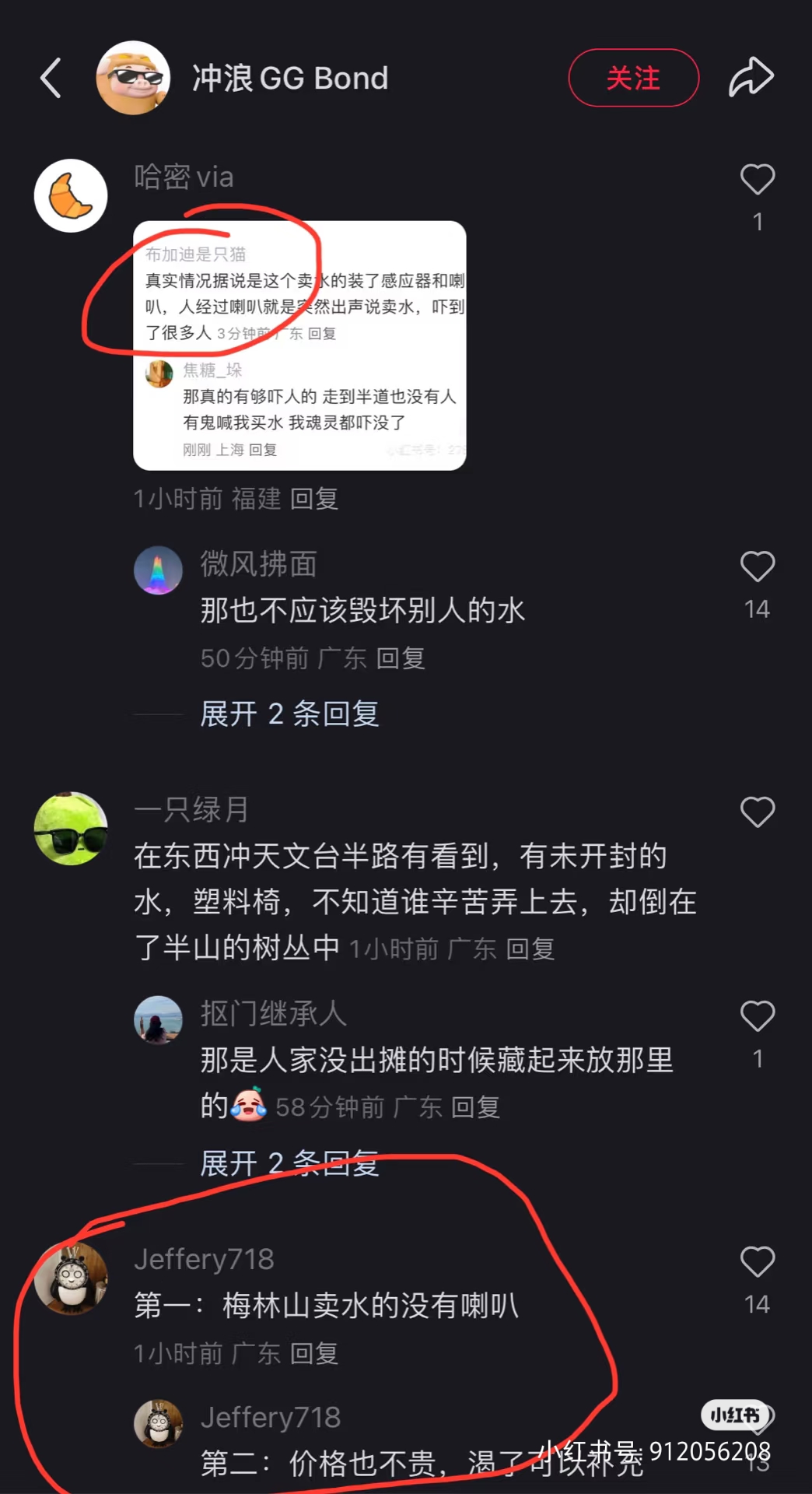Reply to 哈密 via's comment
The image size is (812, 1494).
[313, 499]
